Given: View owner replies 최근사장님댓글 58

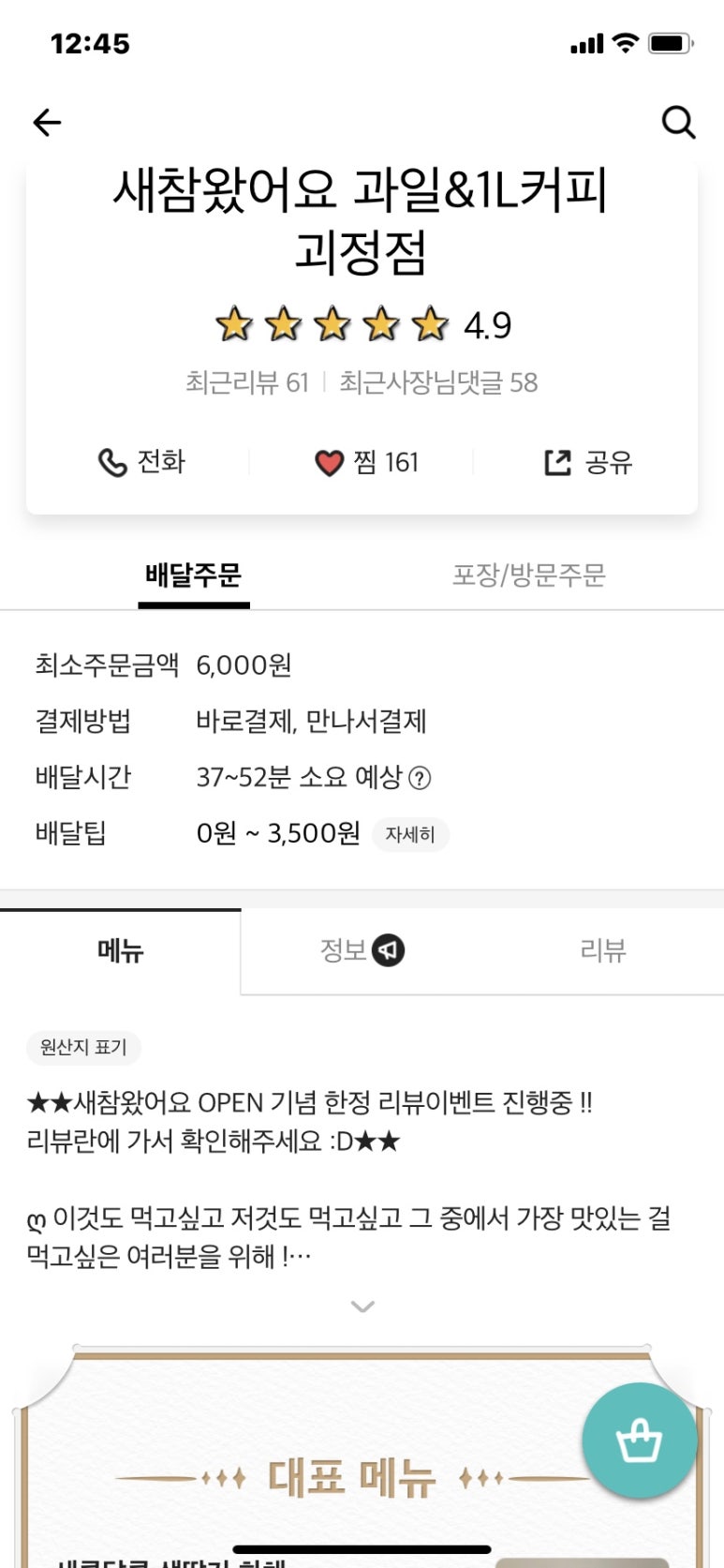Looking at the screenshot, I should (x=438, y=382).
